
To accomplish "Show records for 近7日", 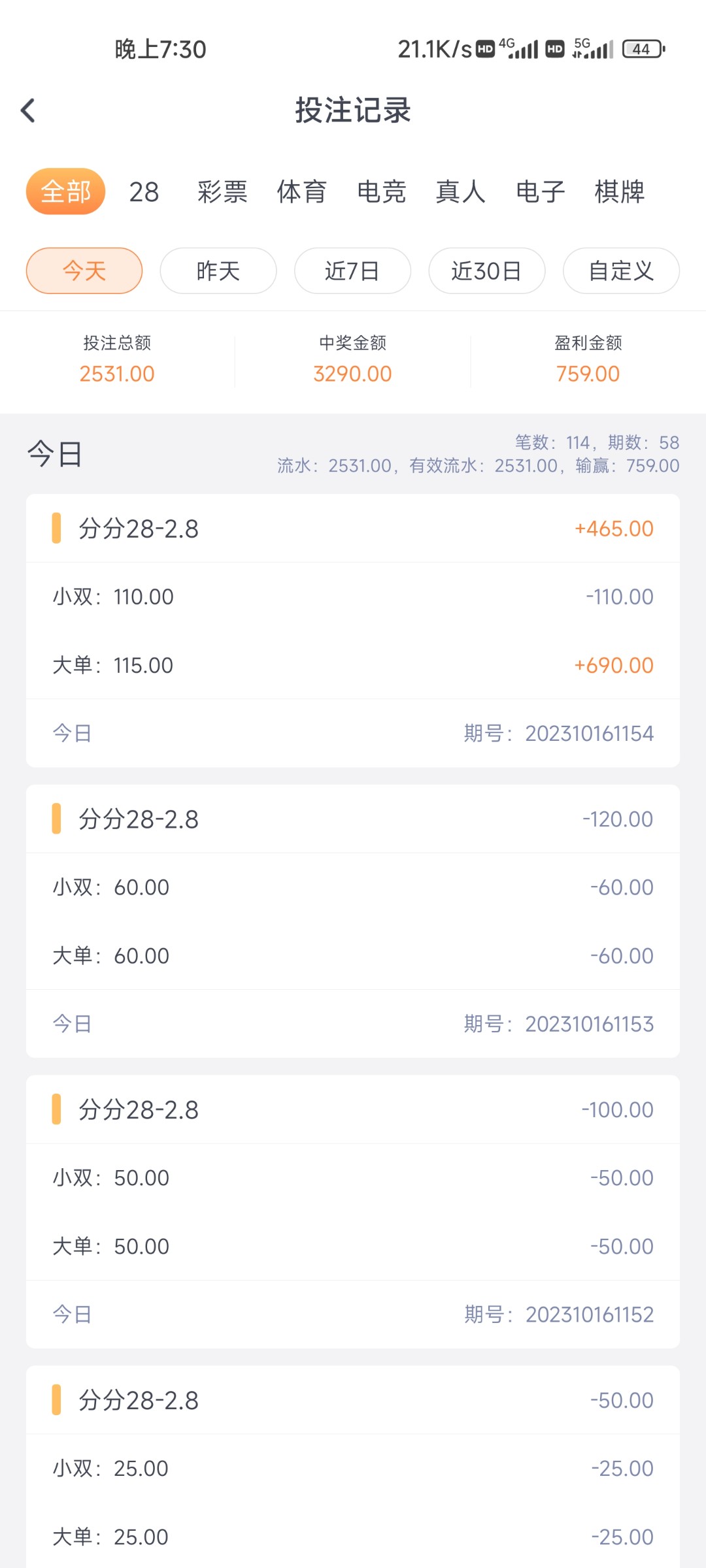I will pyautogui.click(x=352, y=270).
